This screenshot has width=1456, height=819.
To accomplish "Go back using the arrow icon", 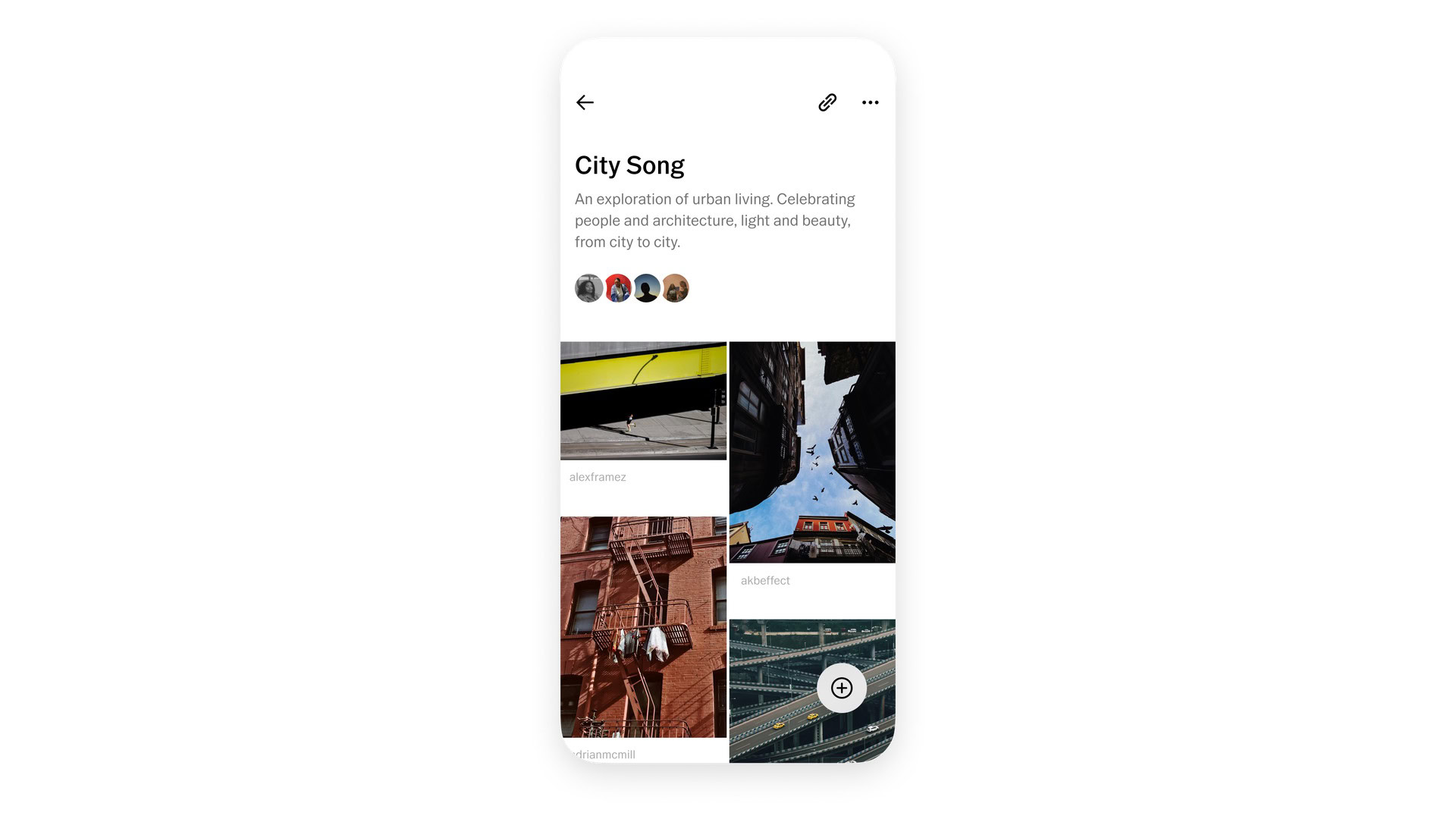I will (x=585, y=102).
